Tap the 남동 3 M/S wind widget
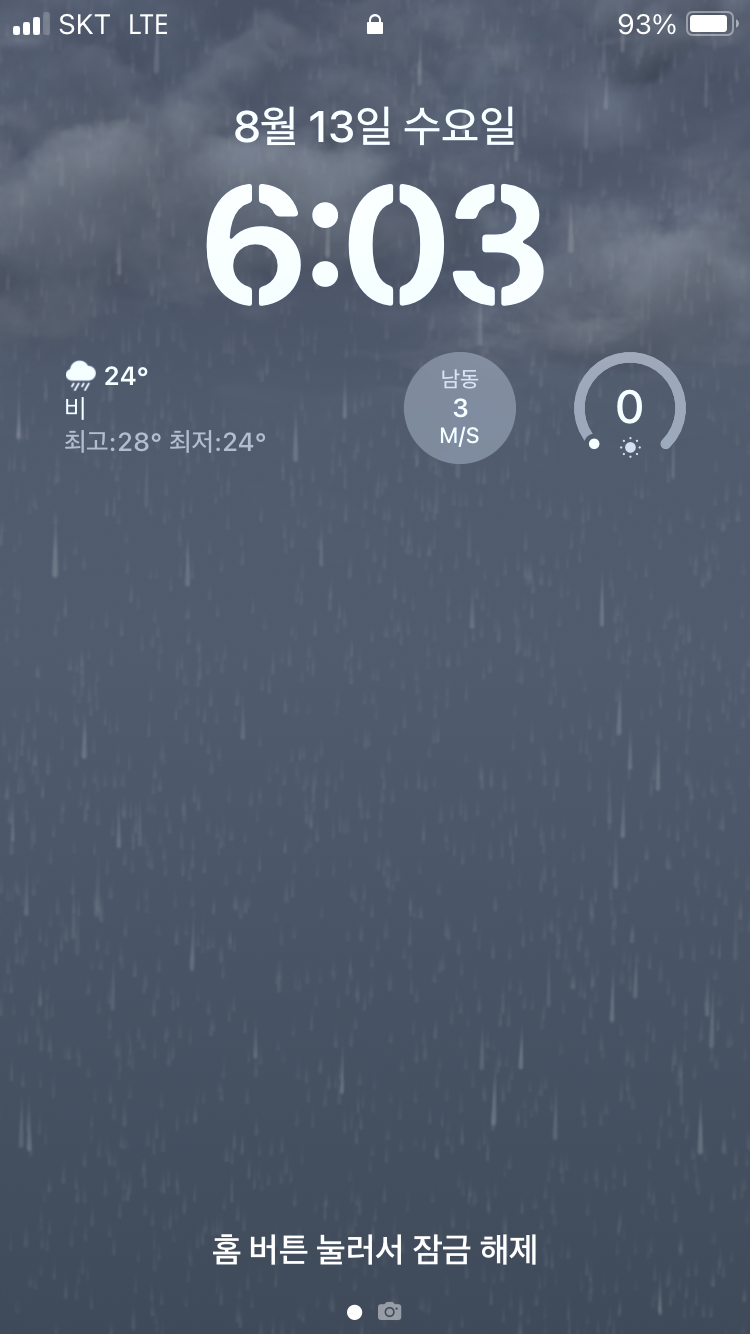The image size is (750, 1334). [x=459, y=408]
